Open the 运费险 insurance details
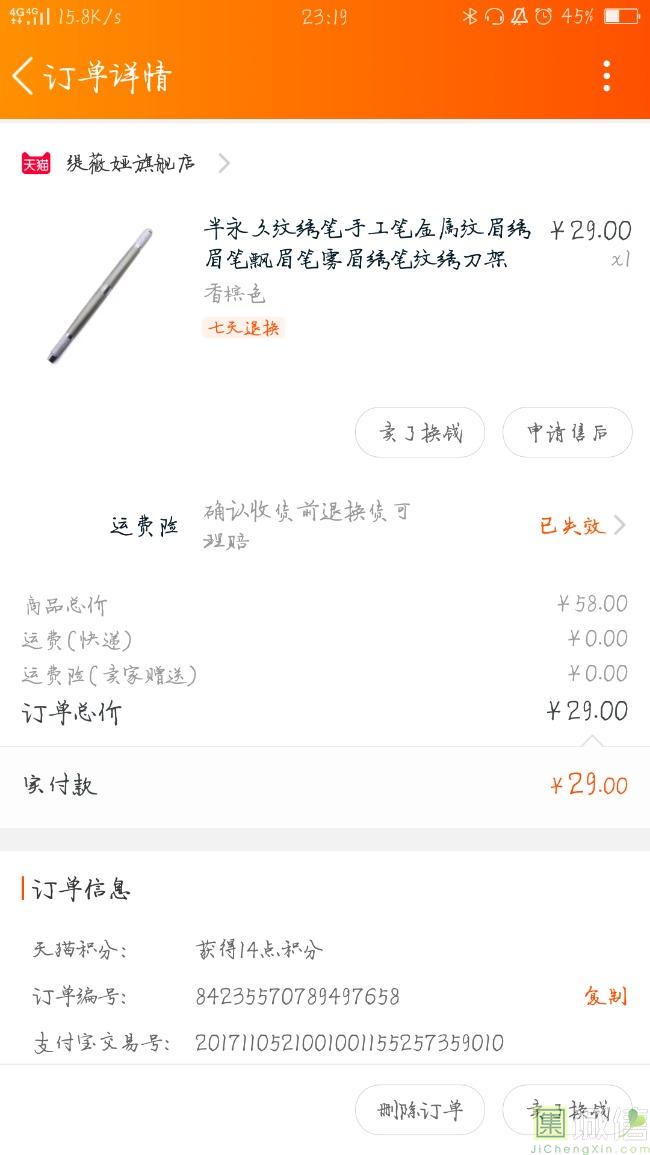This screenshot has height=1155, width=650. point(582,525)
